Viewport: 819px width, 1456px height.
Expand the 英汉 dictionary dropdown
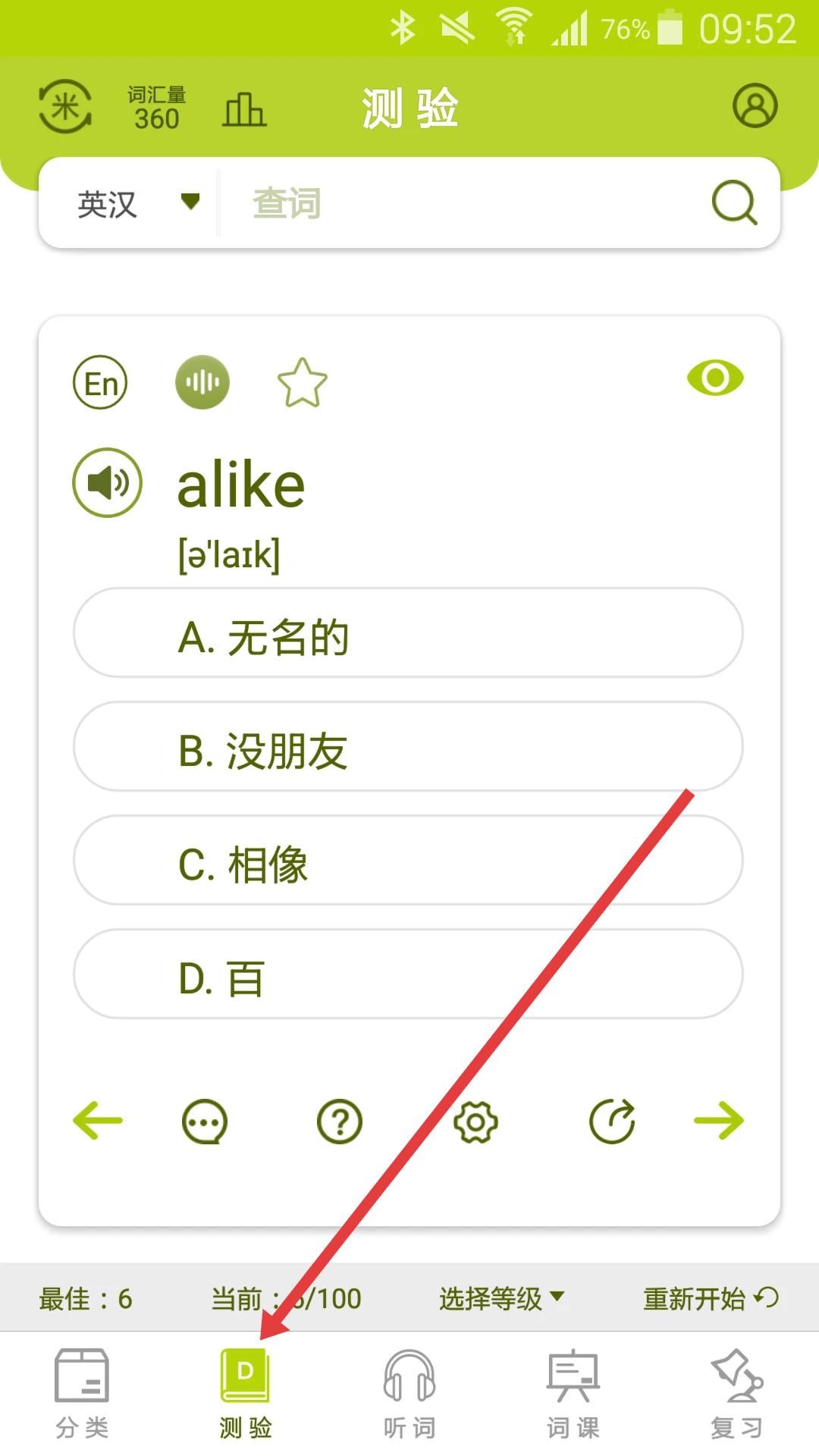[x=138, y=203]
